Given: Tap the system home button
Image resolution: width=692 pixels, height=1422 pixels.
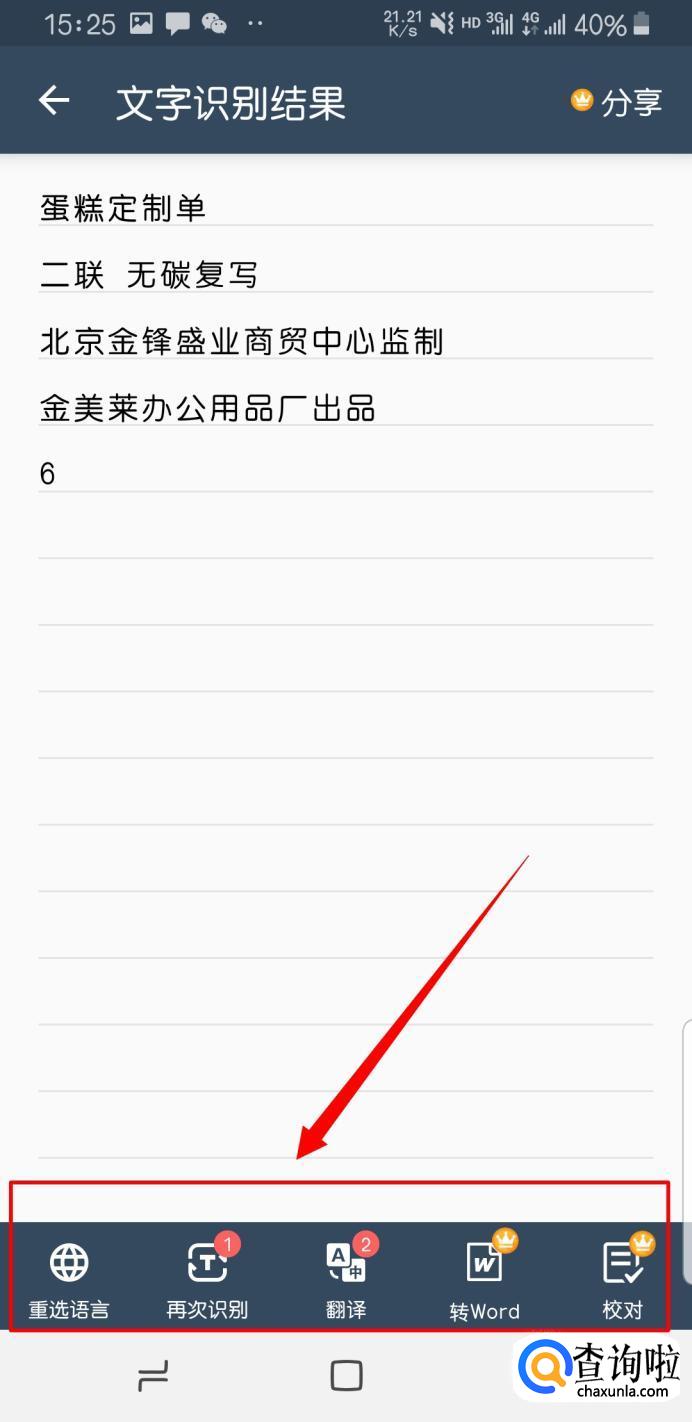Looking at the screenshot, I should click(346, 1377).
